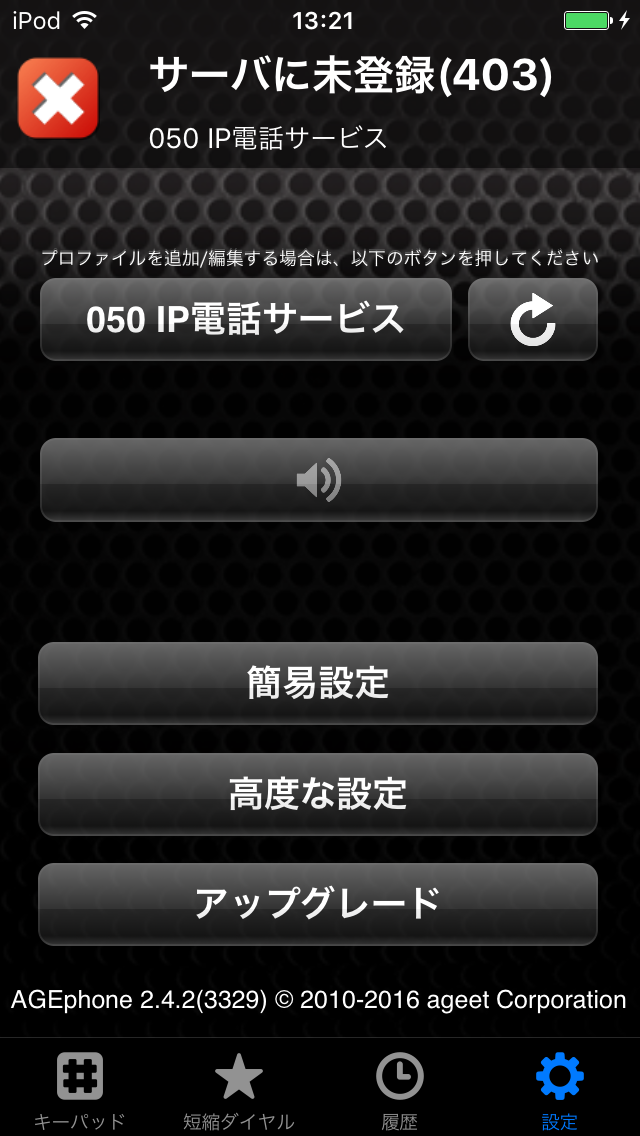Open 高度な設定 (advanced settings)

318,794
